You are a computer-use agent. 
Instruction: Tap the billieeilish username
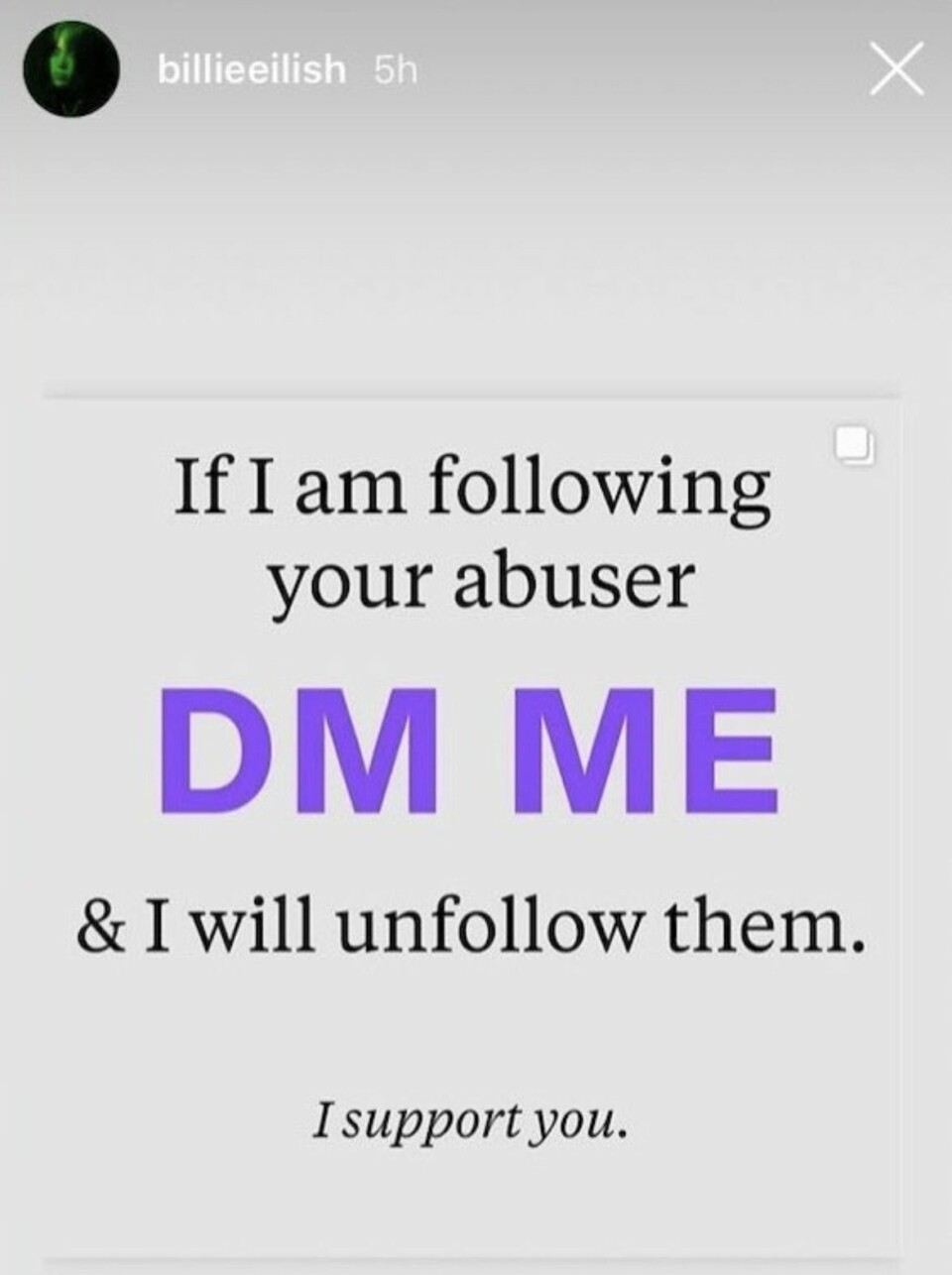[252, 70]
